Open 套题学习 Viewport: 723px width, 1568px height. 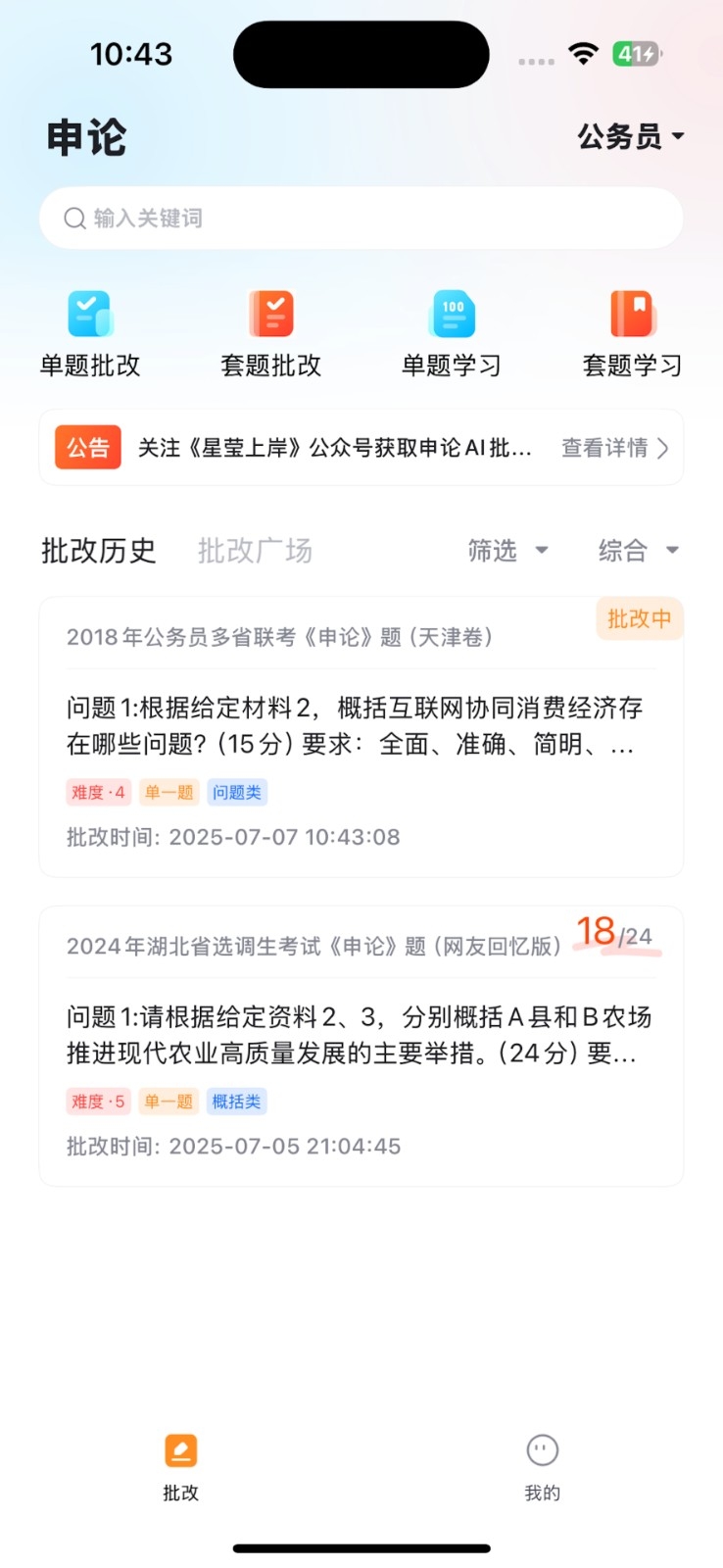[x=633, y=335]
